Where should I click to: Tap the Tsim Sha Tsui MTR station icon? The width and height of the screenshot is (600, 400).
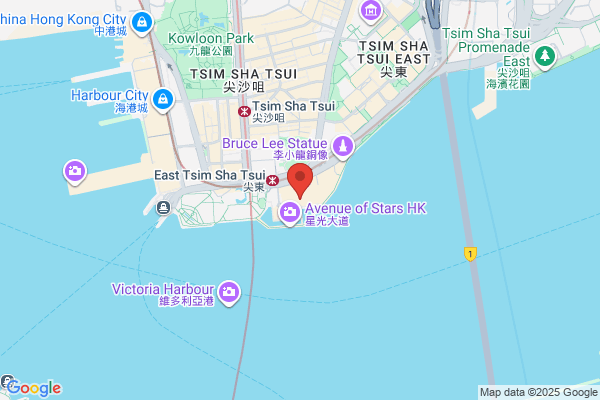click(x=244, y=112)
